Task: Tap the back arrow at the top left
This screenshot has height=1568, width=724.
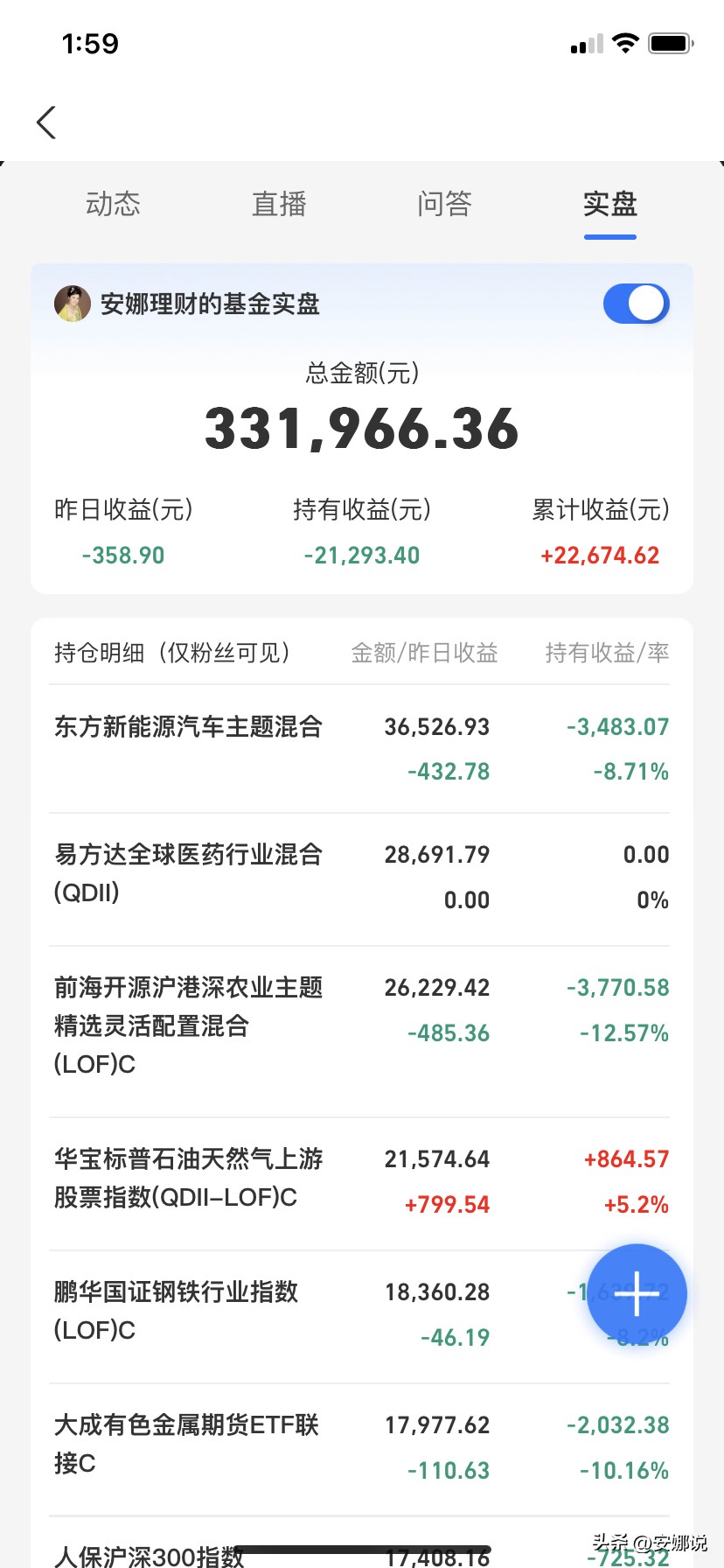Action: (45, 122)
